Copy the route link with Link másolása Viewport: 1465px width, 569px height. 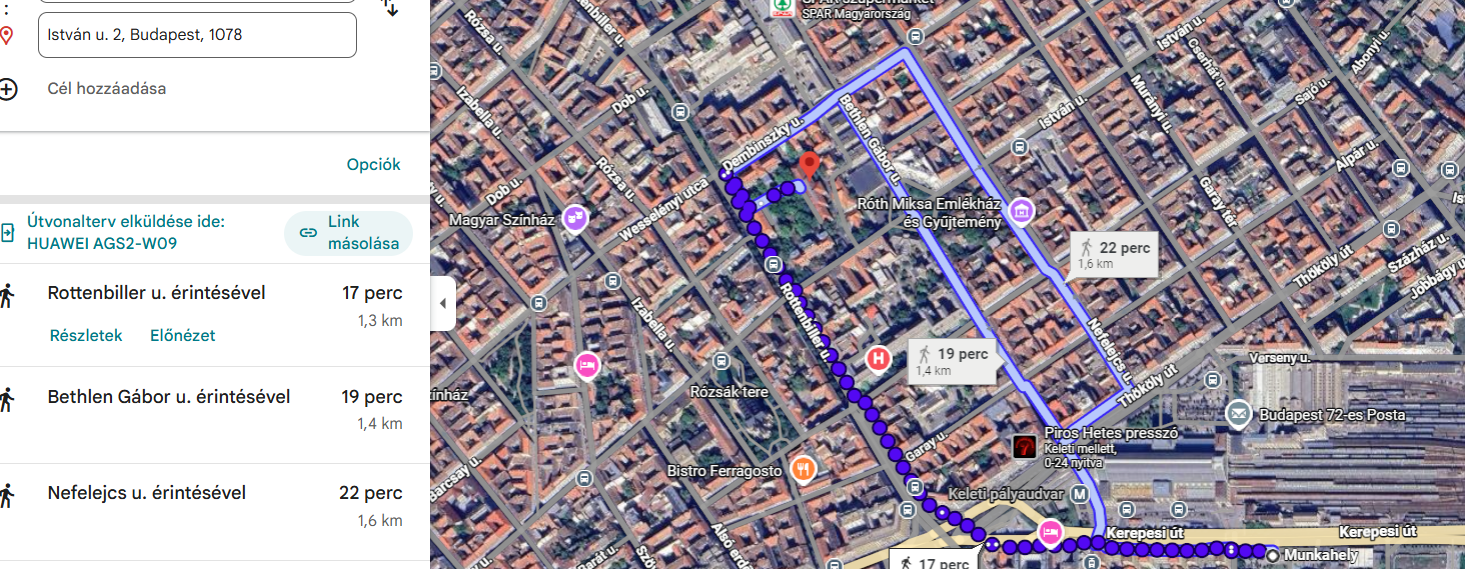(x=349, y=233)
